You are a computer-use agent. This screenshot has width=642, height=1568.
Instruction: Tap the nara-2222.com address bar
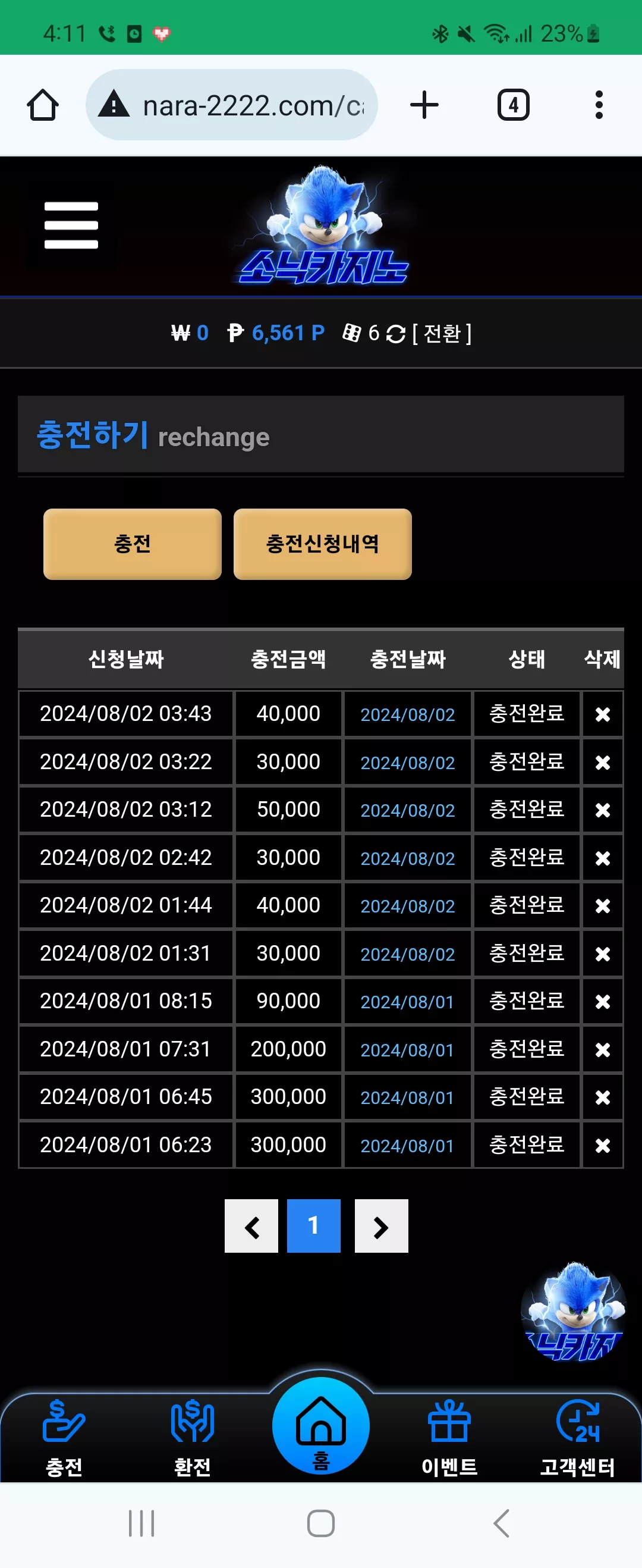231,105
